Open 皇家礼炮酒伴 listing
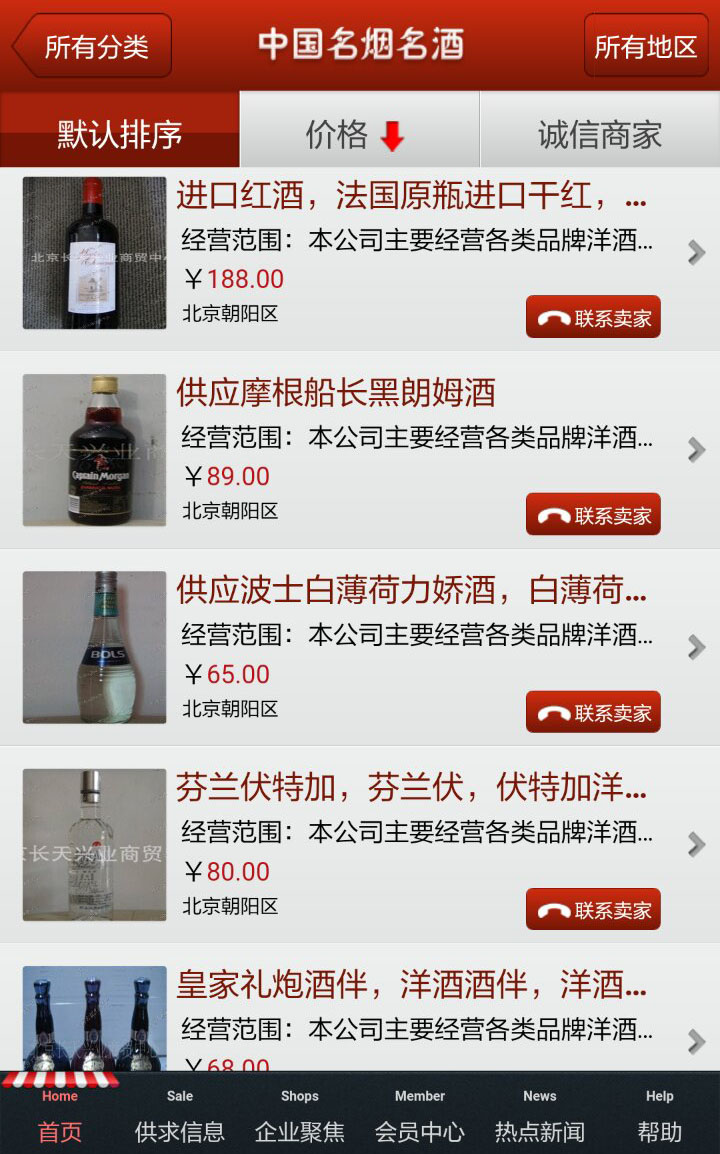 pyautogui.click(x=410, y=985)
